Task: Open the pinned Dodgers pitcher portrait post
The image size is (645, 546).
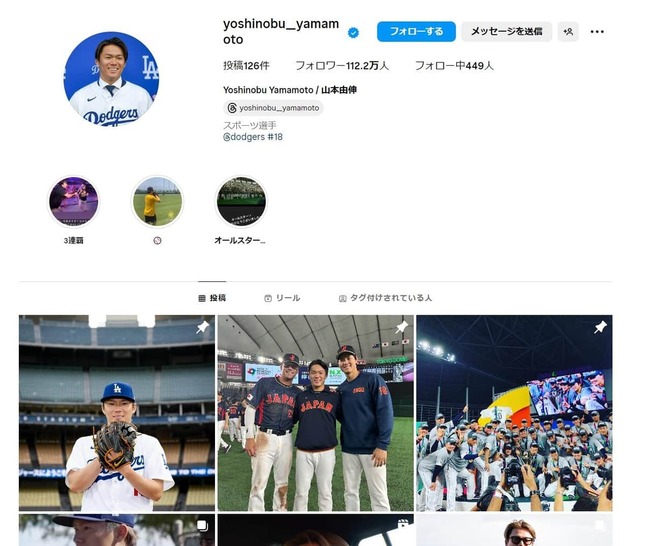Action: (x=116, y=413)
